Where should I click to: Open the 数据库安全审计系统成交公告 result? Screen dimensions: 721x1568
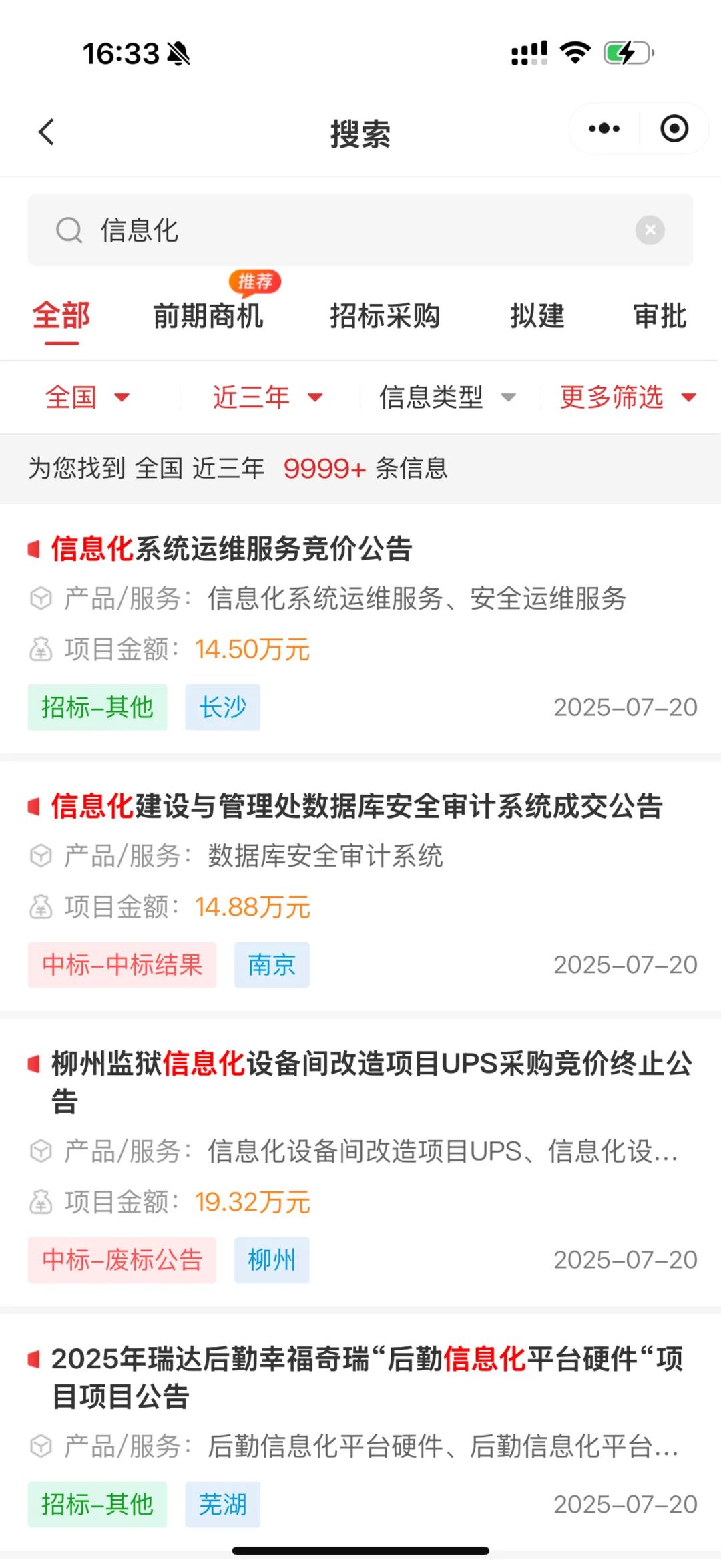360,887
